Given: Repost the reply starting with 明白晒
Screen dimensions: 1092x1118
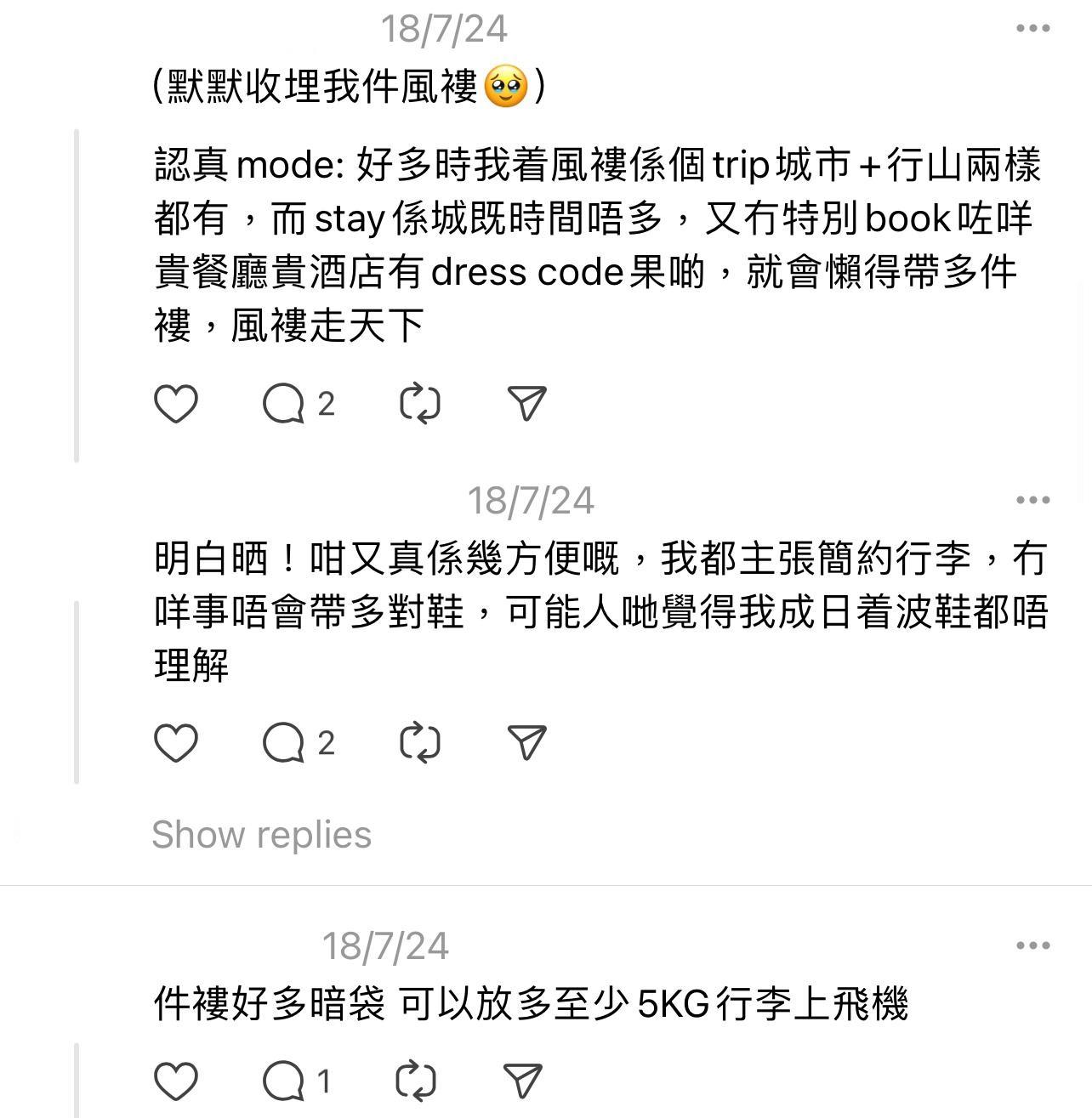Looking at the screenshot, I should [x=419, y=743].
